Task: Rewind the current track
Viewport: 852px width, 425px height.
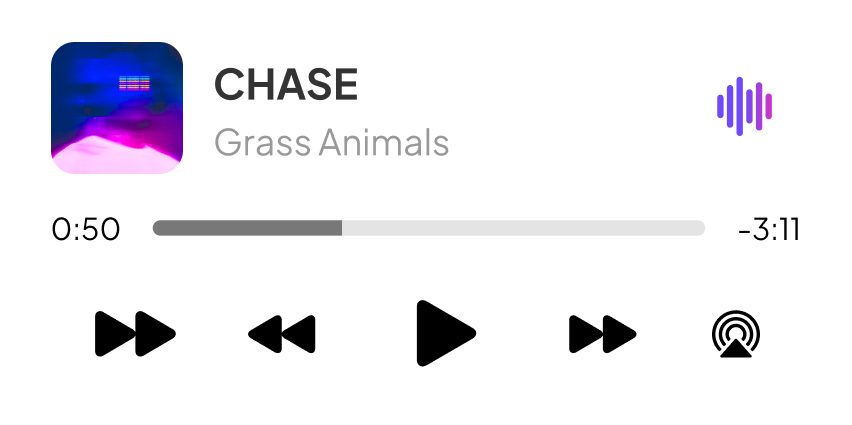Action: 281,333
